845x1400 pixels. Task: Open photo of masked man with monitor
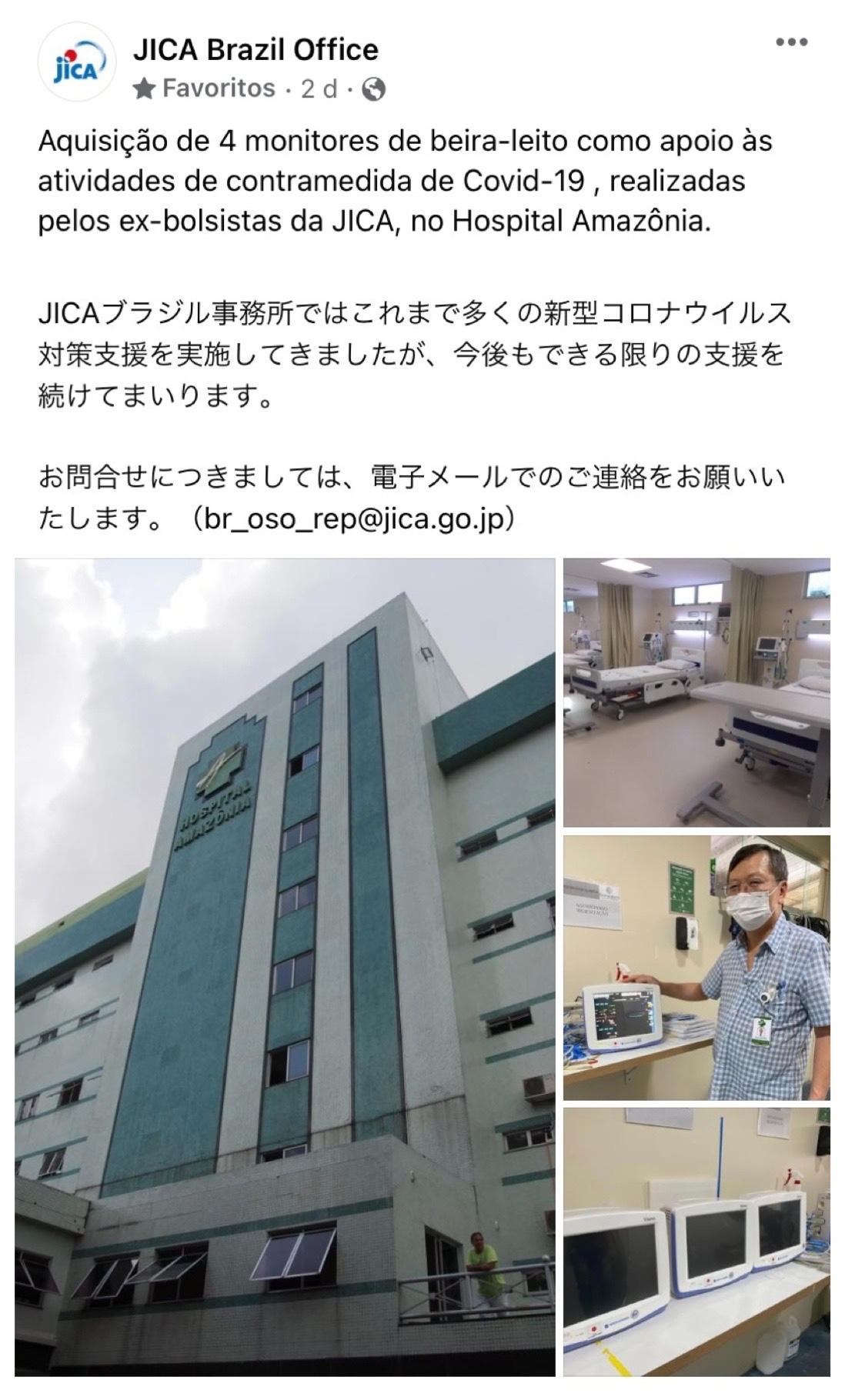click(x=696, y=967)
